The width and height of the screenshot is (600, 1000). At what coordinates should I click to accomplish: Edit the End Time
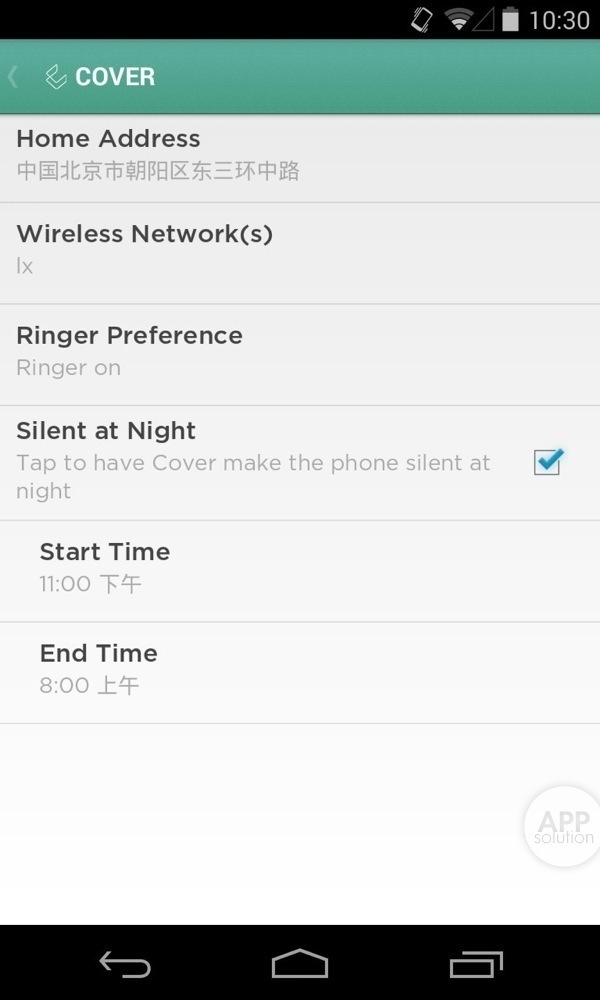coord(300,670)
